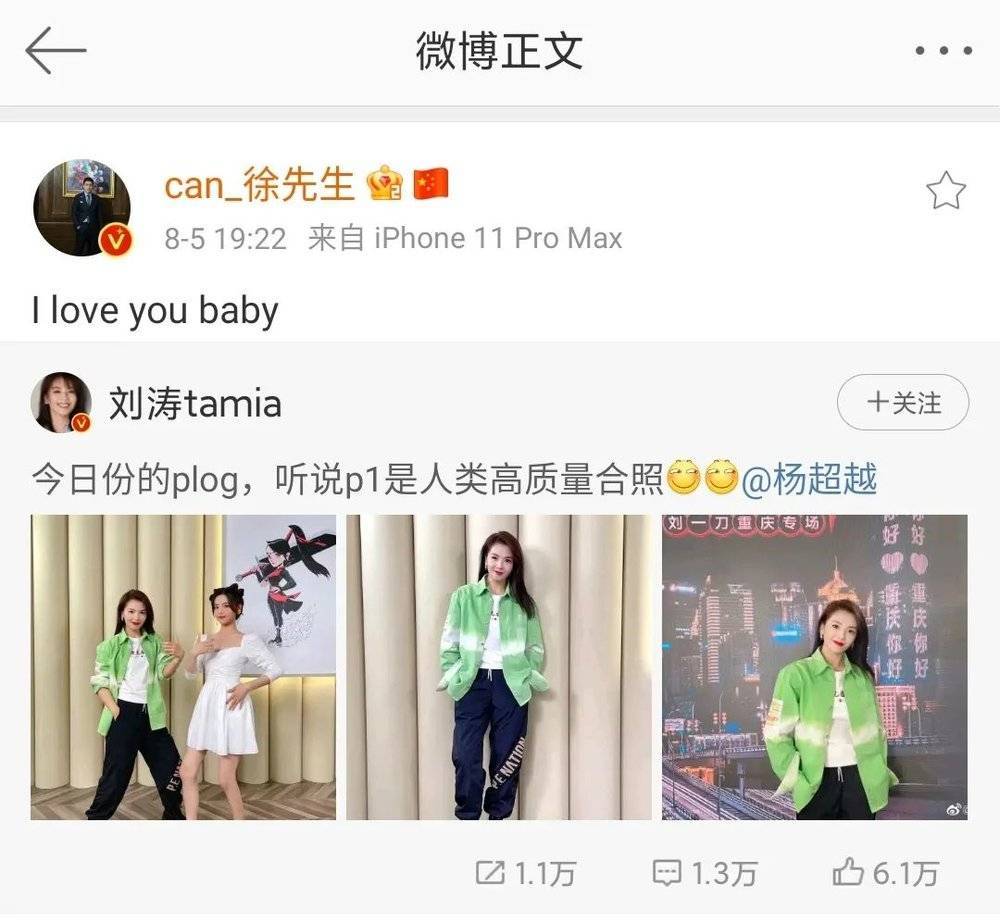View the middle photo by the curtain
Screen dimensions: 1000x922
click(x=498, y=667)
